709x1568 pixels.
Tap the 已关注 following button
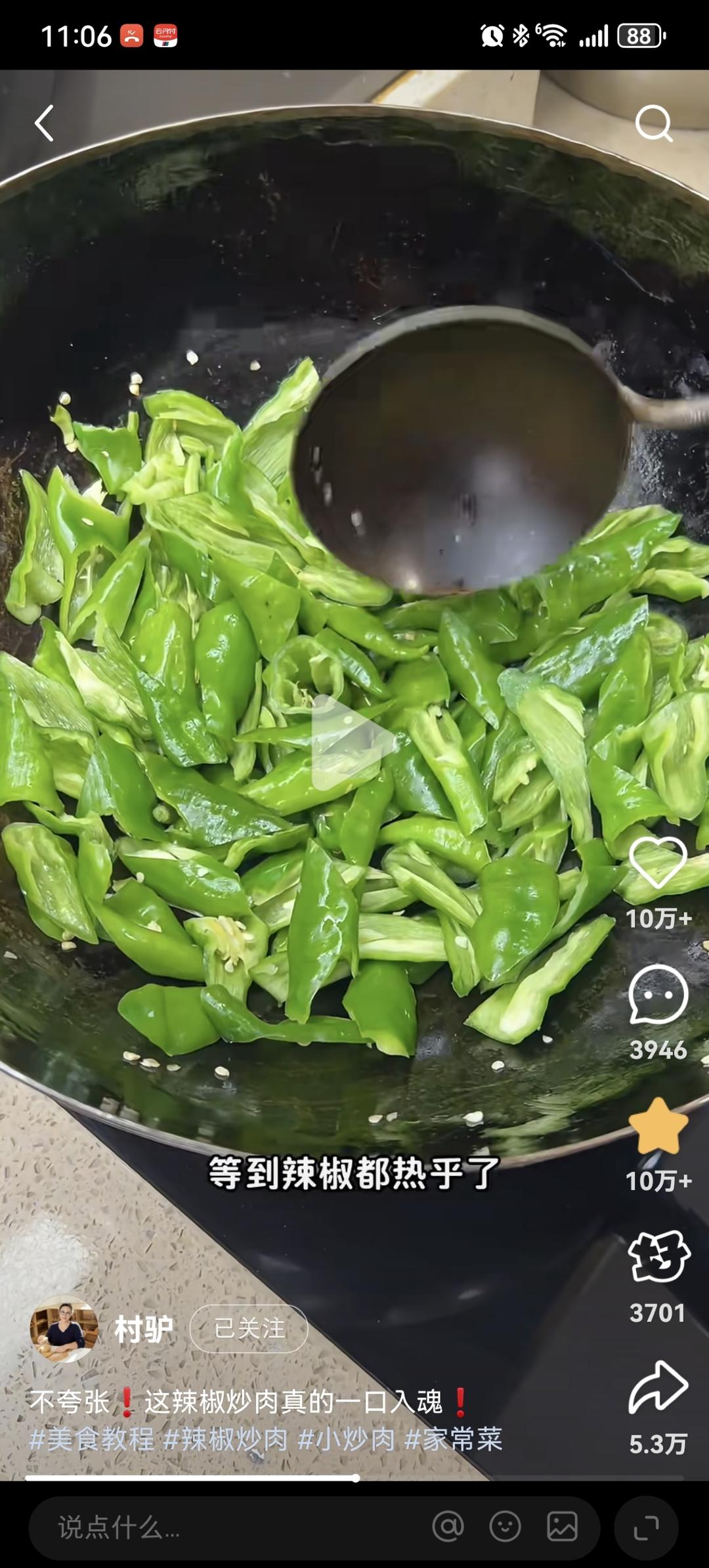pos(249,1329)
